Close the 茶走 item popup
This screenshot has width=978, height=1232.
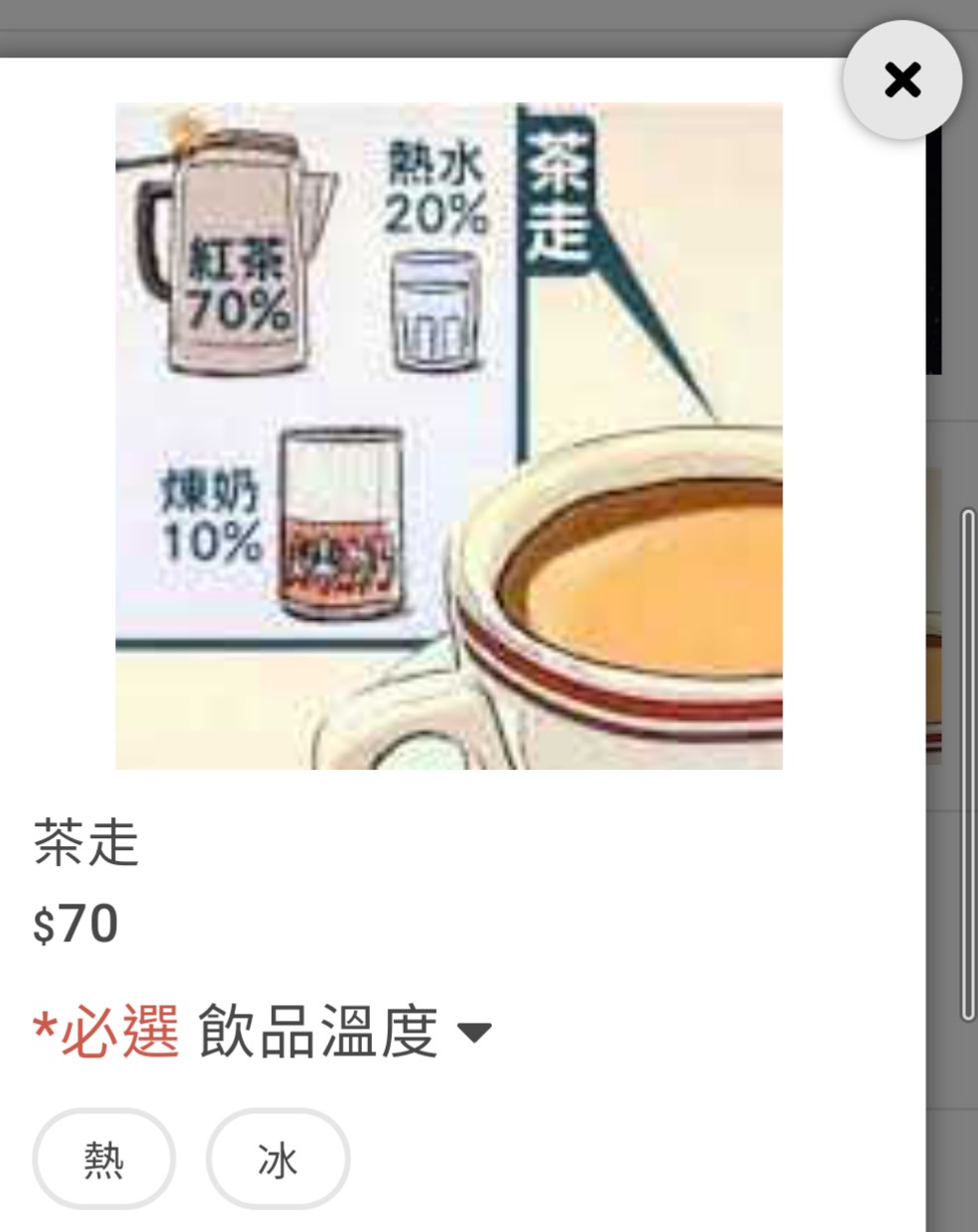click(x=902, y=79)
